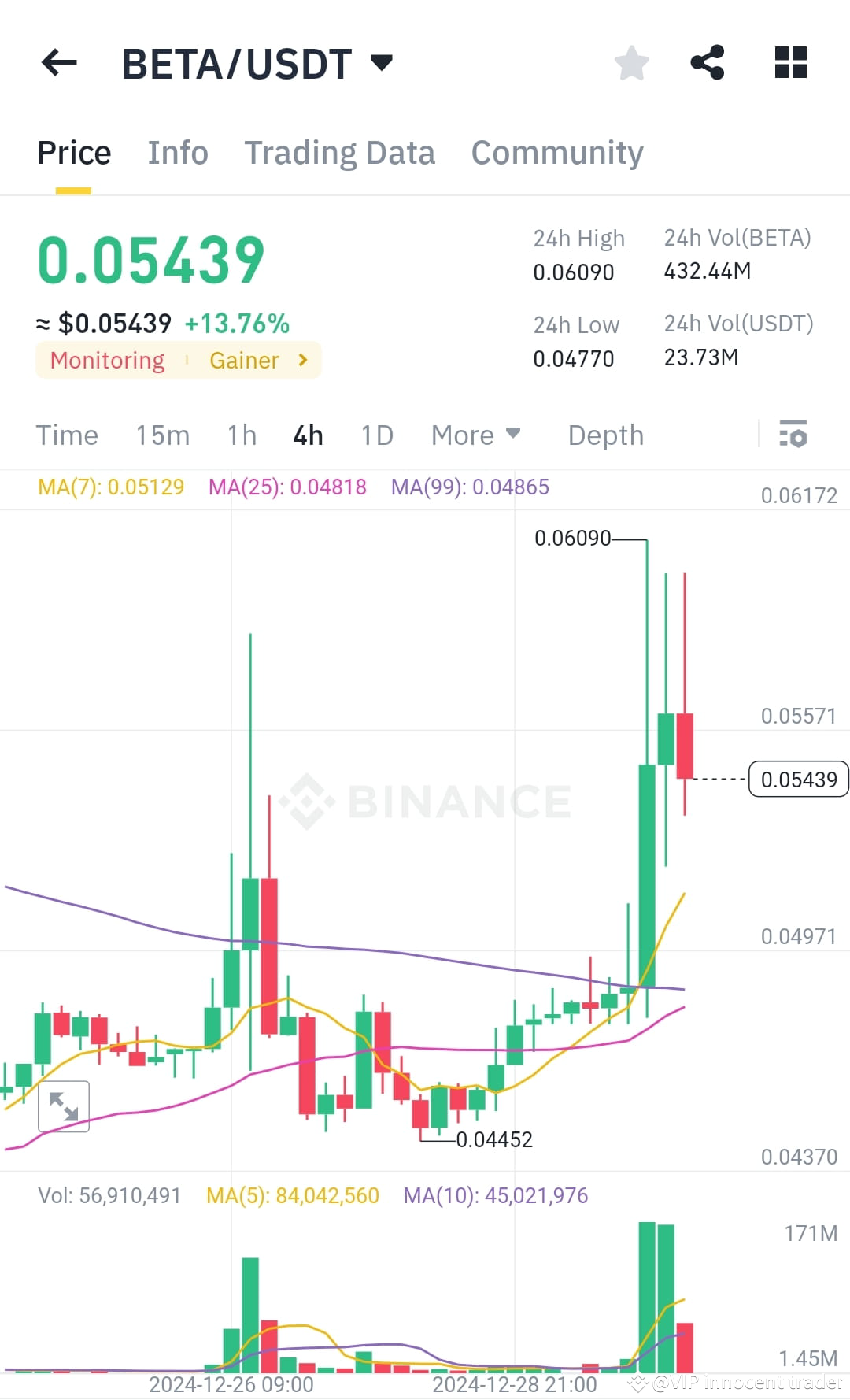Enable the 15m chart interval
This screenshot has height=1400, width=850.
pos(162,435)
